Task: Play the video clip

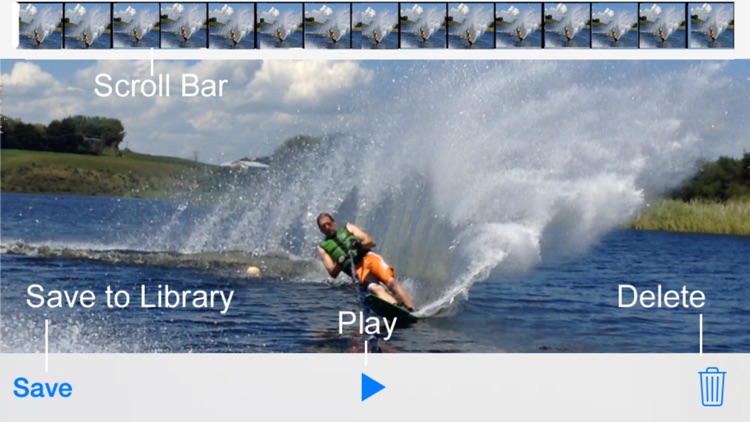Action: 372,387
